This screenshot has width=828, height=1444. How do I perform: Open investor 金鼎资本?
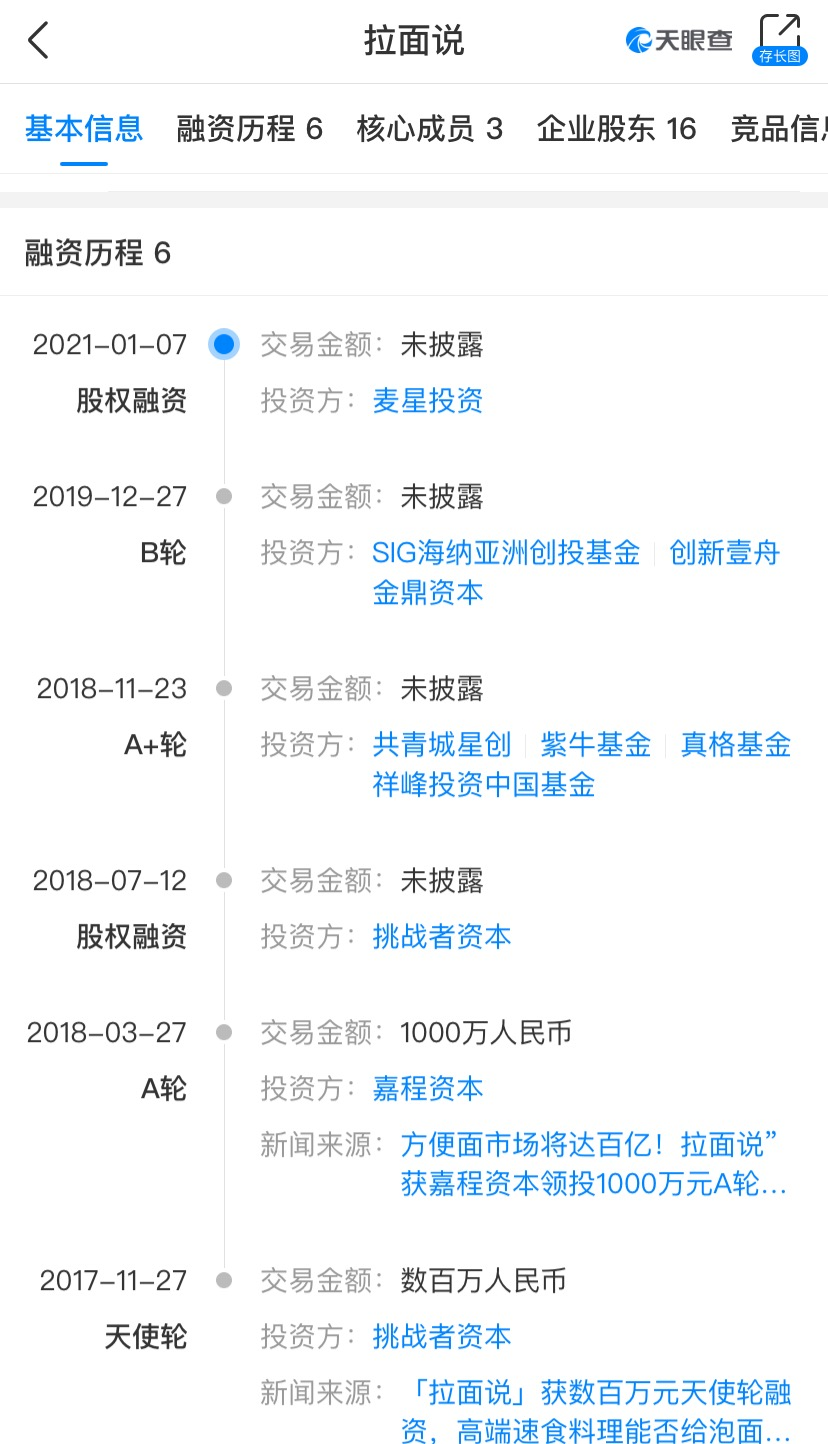pyautogui.click(x=428, y=593)
